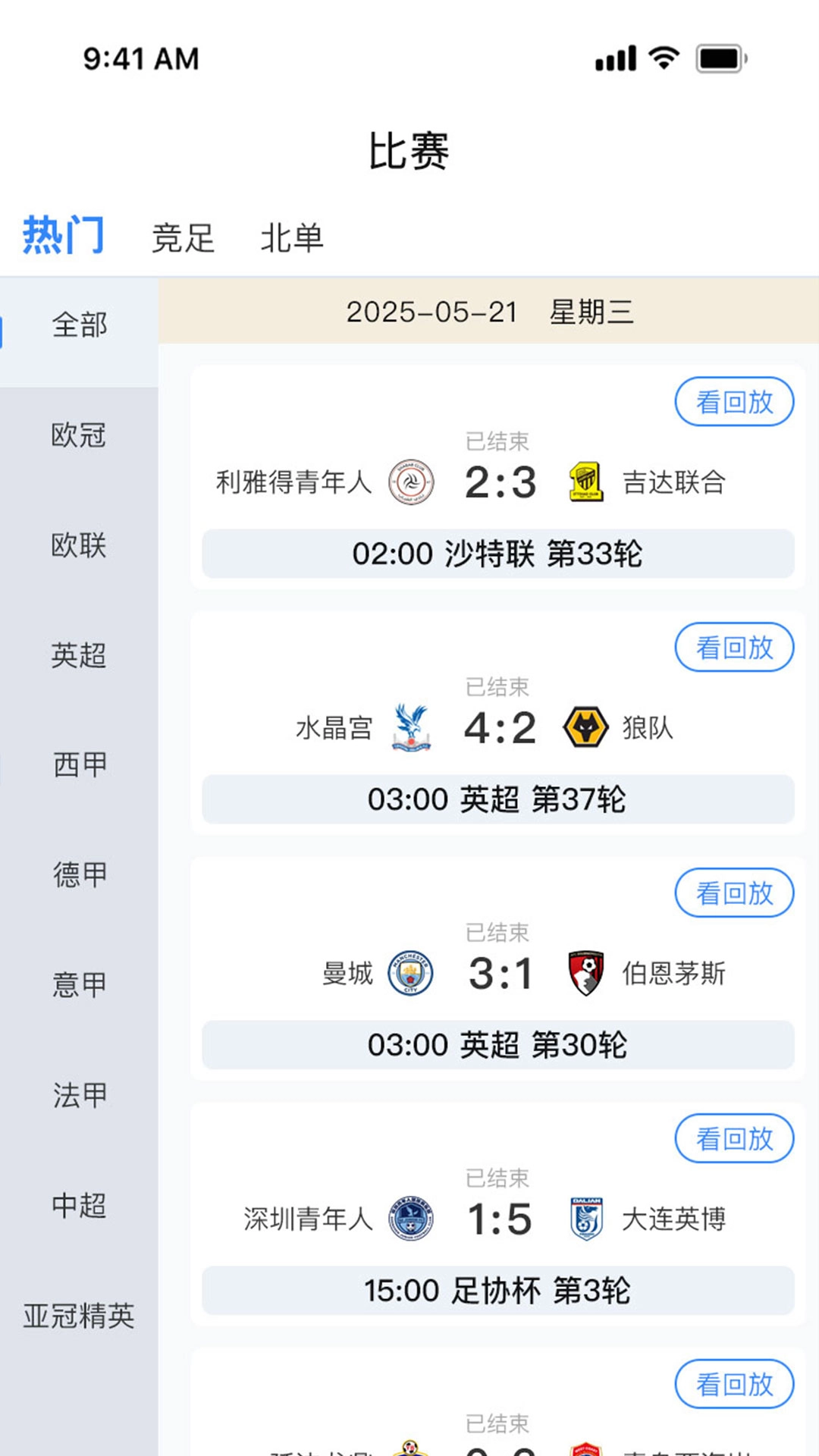
Task: Select the 热门 tab
Action: [64, 235]
